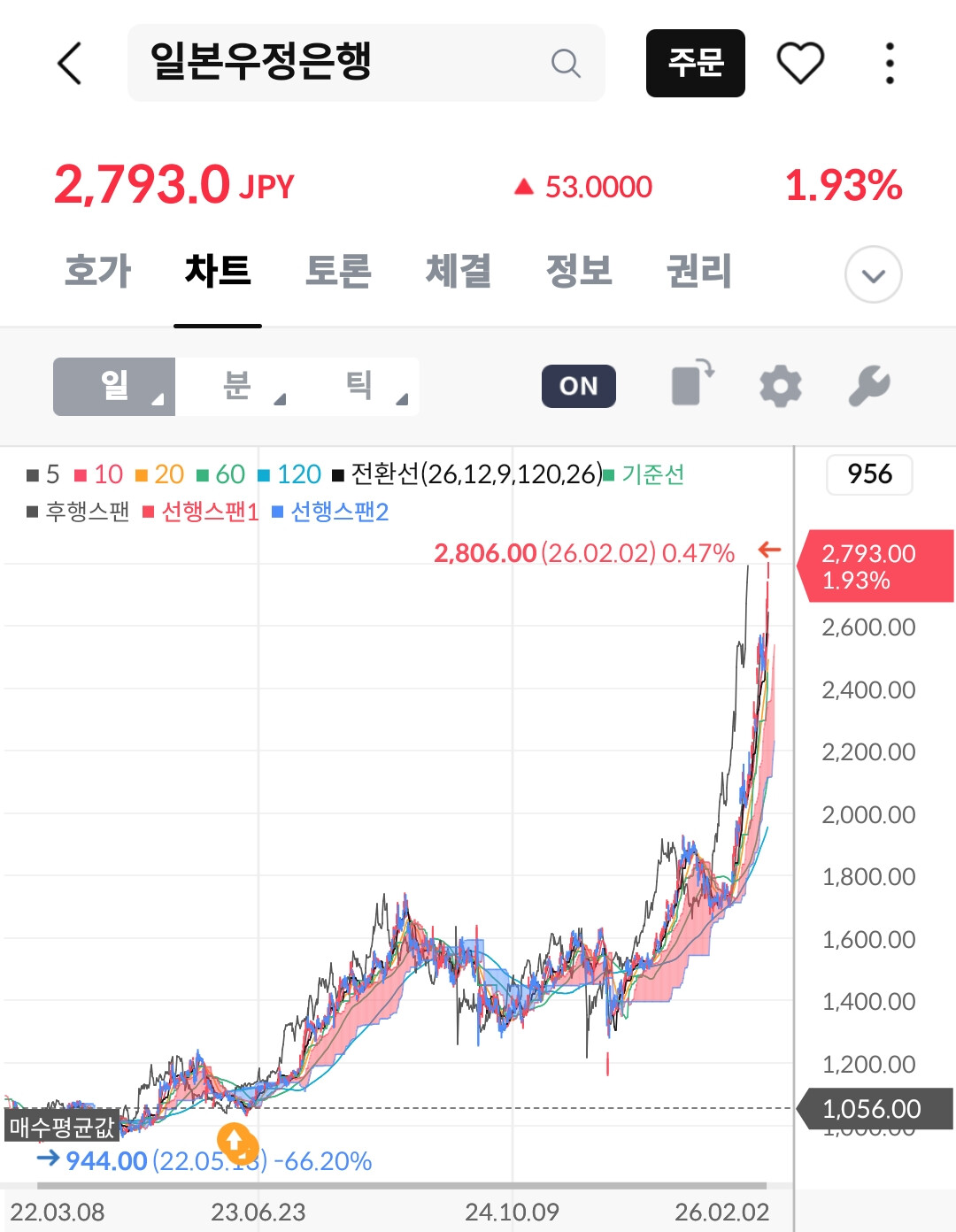This screenshot has width=956, height=1232.
Task: Rotate the chart to landscape view
Action: point(692,383)
